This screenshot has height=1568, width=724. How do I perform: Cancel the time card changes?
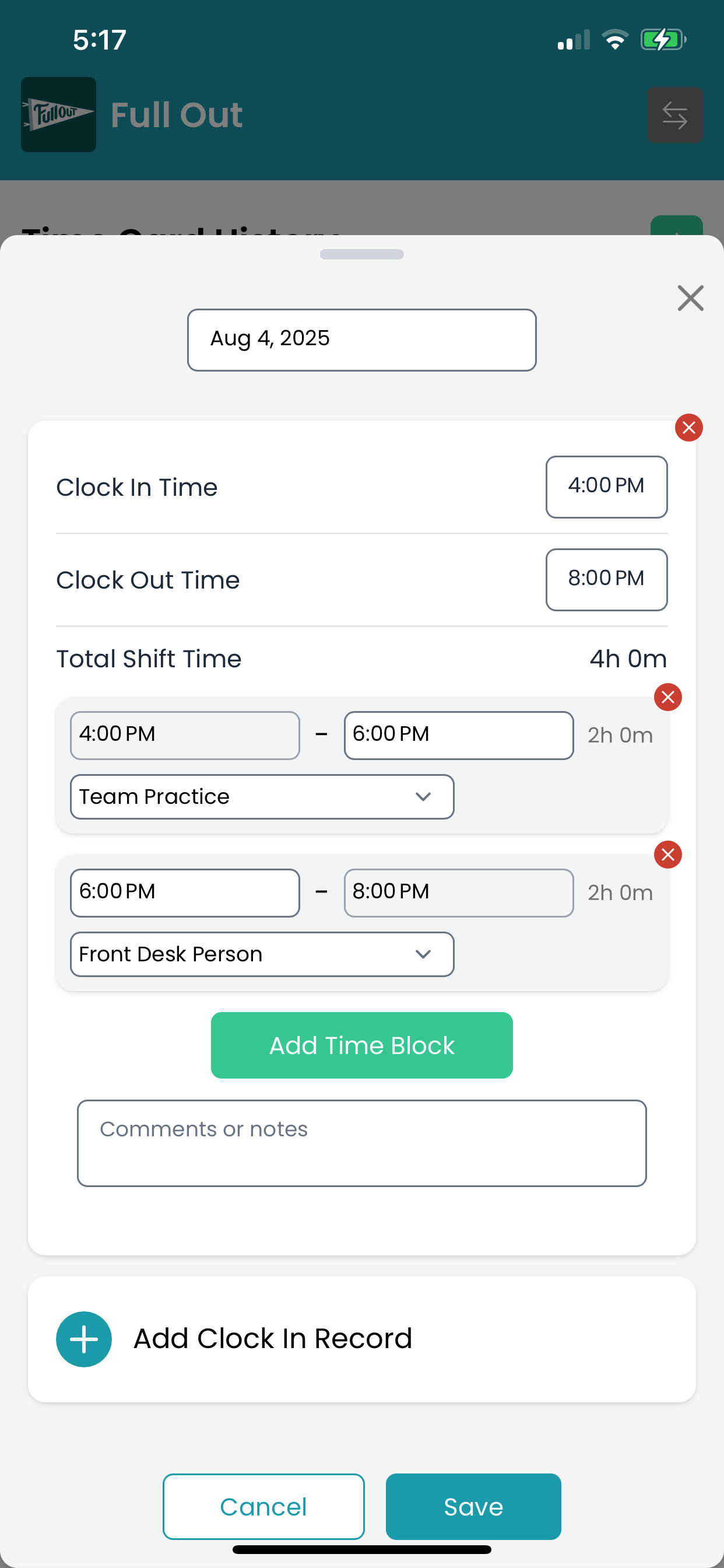click(x=263, y=1507)
